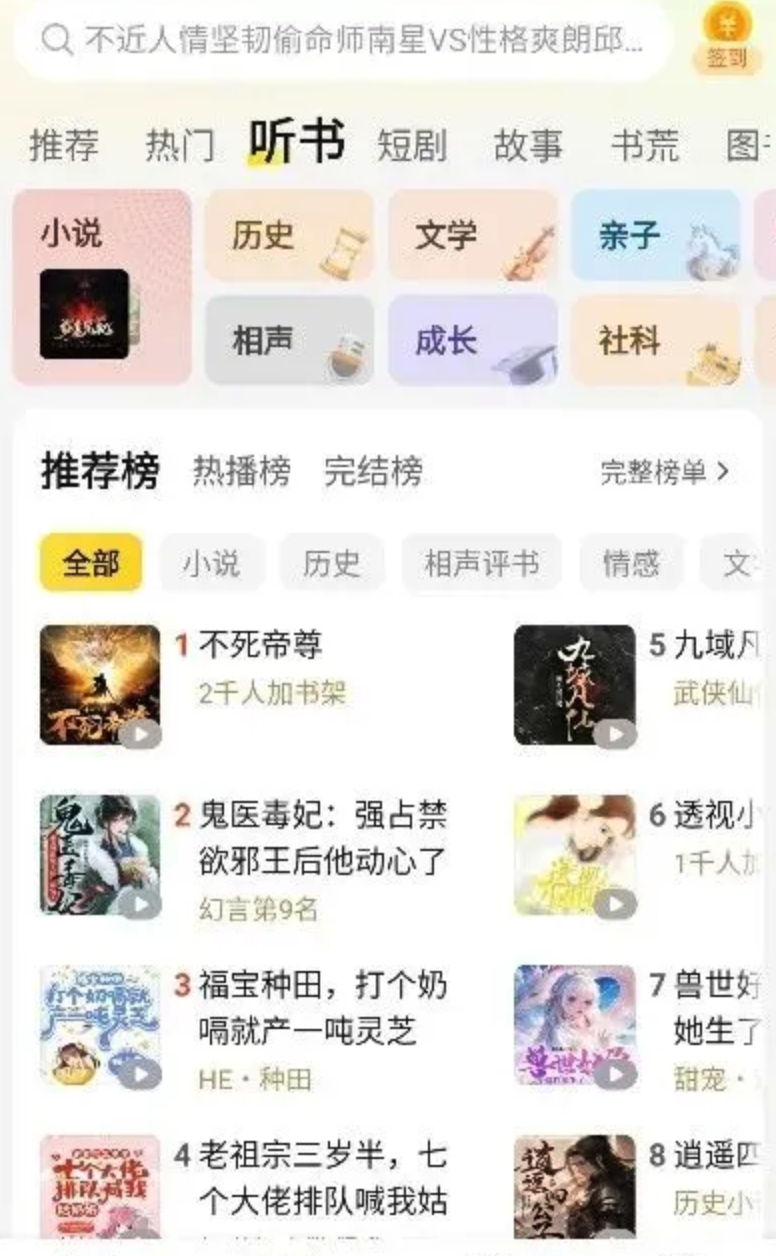The image size is (776, 1256).
Task: View 完整榜单 full ranking list
Action: 664,471
